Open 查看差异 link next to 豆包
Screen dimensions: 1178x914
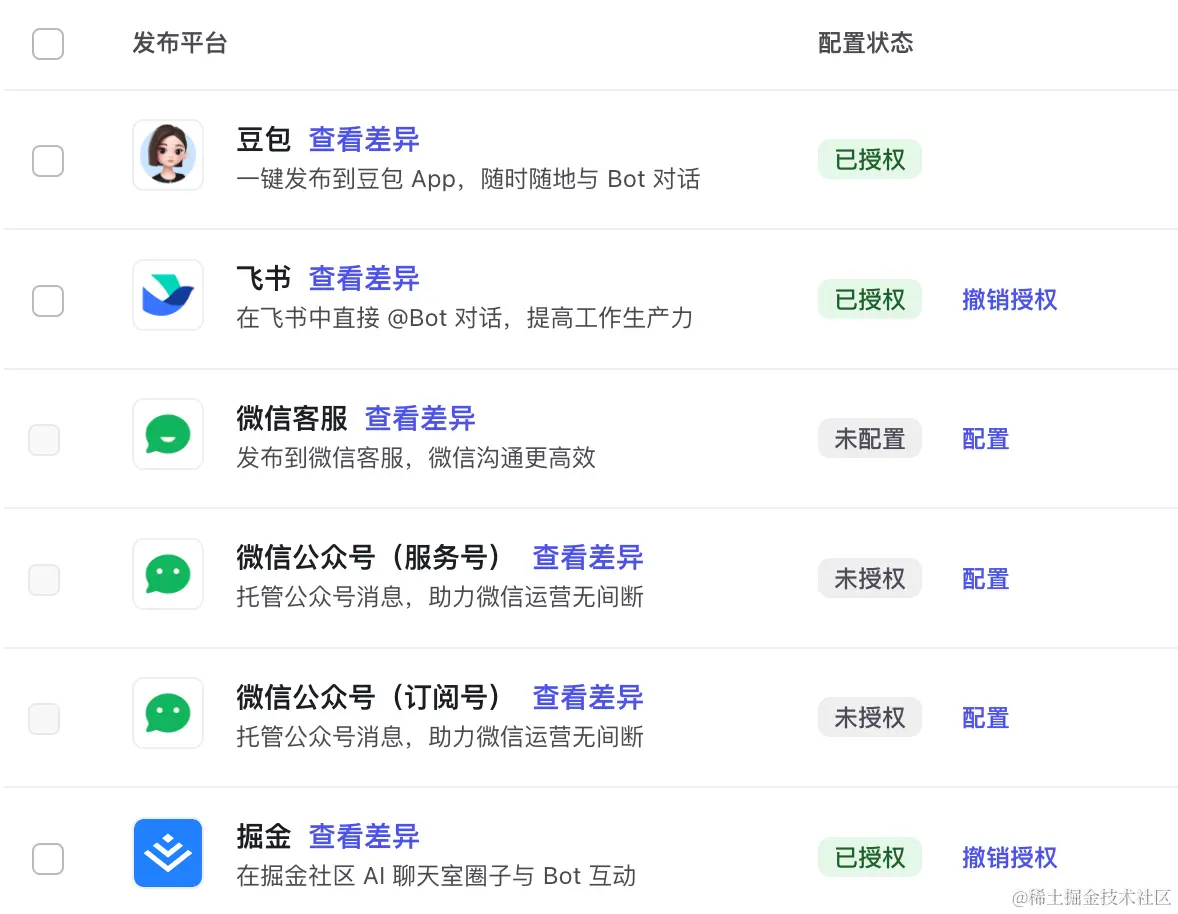point(364,139)
